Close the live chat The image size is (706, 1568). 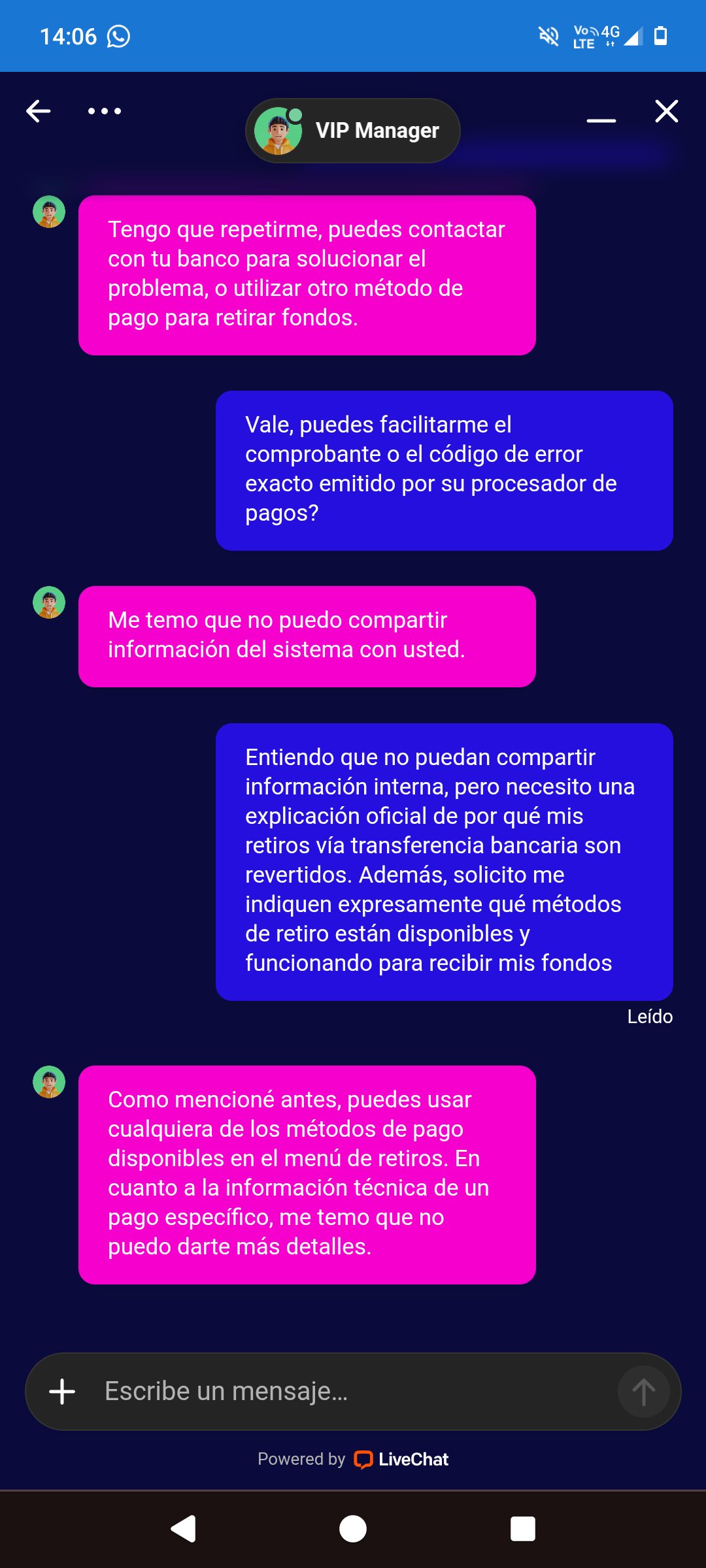point(666,111)
